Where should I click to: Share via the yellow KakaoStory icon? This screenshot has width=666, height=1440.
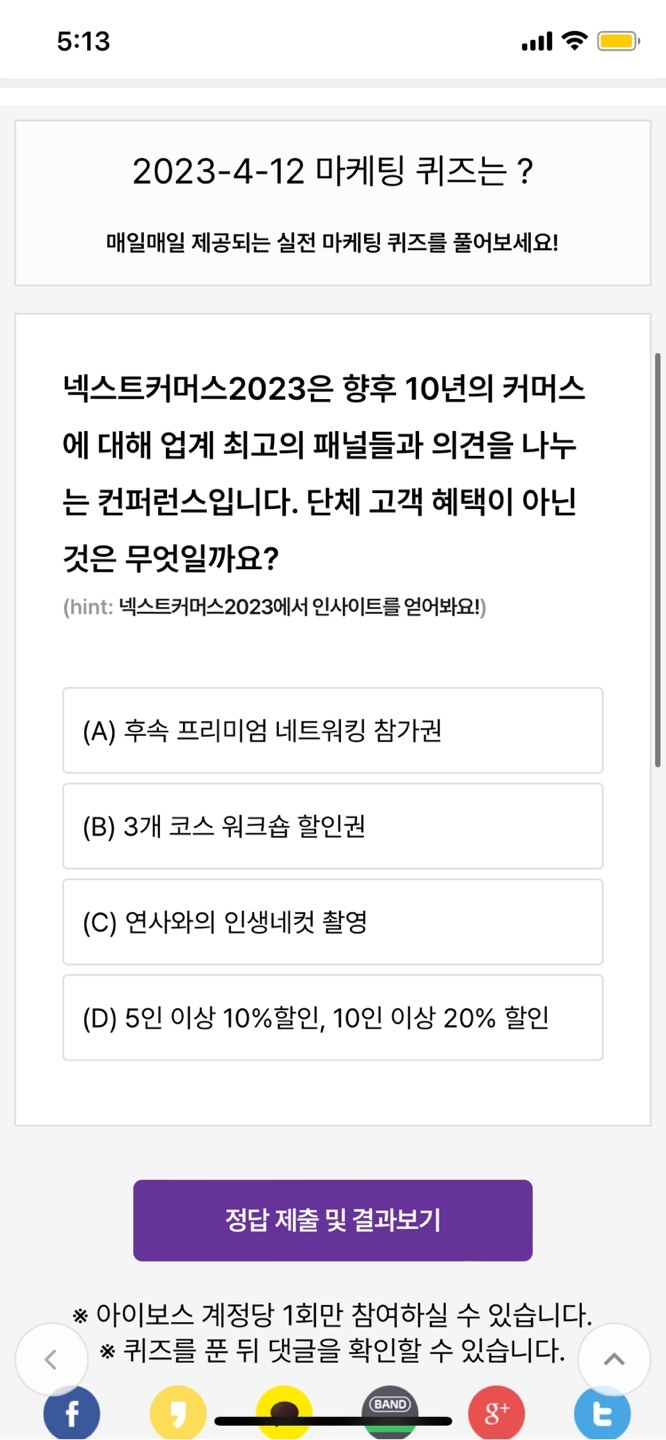[x=178, y=1413]
